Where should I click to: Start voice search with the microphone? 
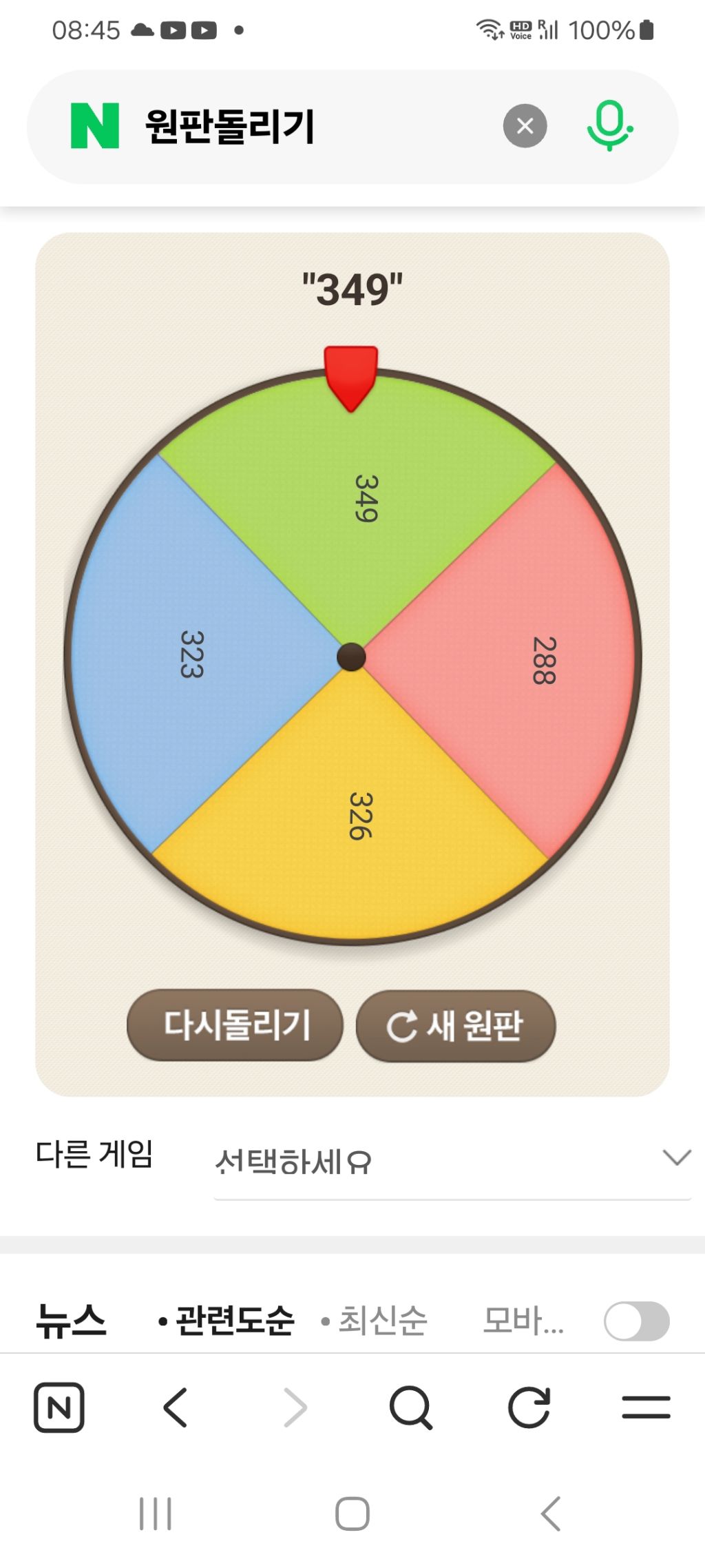pyautogui.click(x=609, y=126)
